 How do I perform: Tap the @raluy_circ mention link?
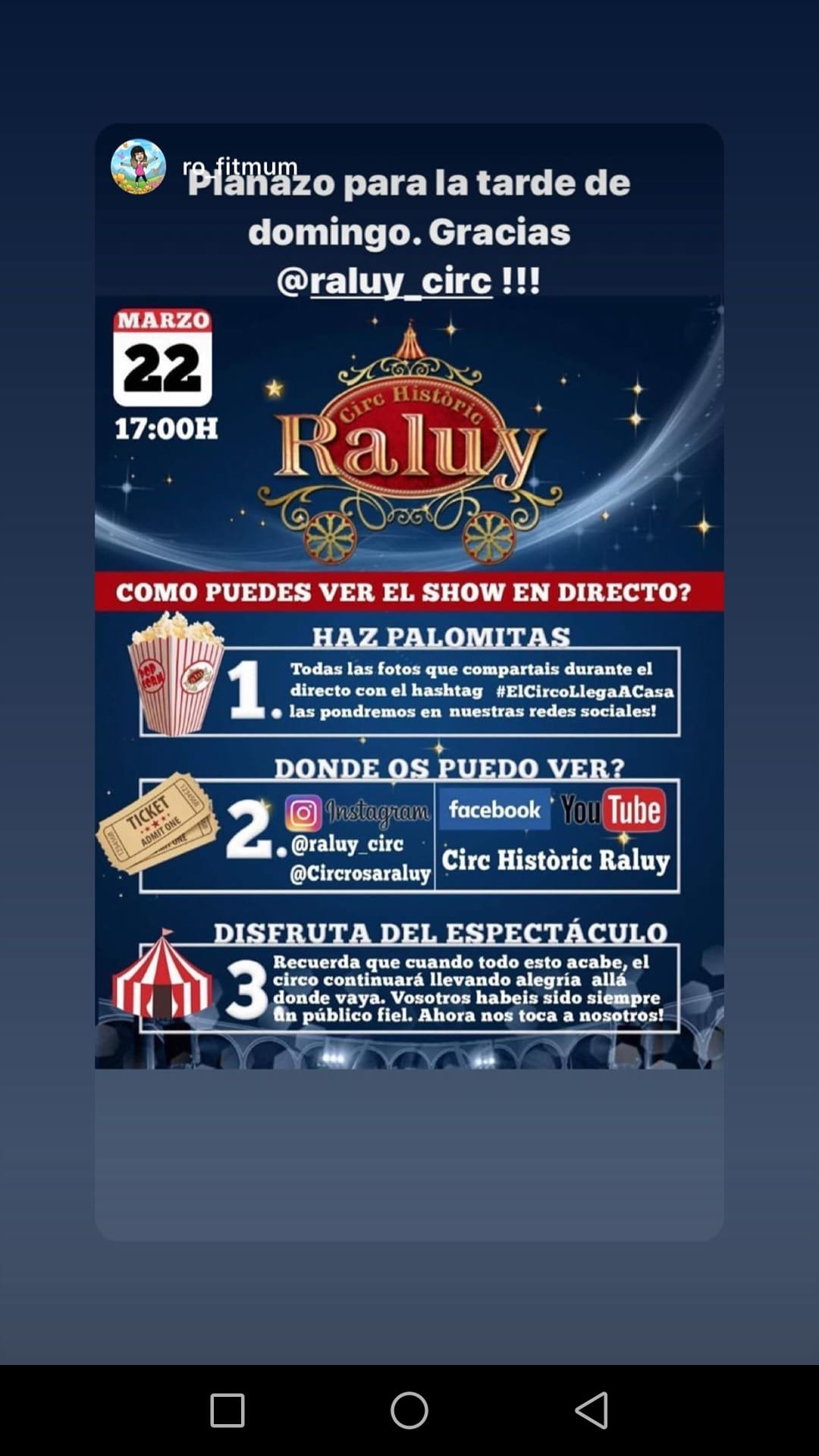pos(385,281)
